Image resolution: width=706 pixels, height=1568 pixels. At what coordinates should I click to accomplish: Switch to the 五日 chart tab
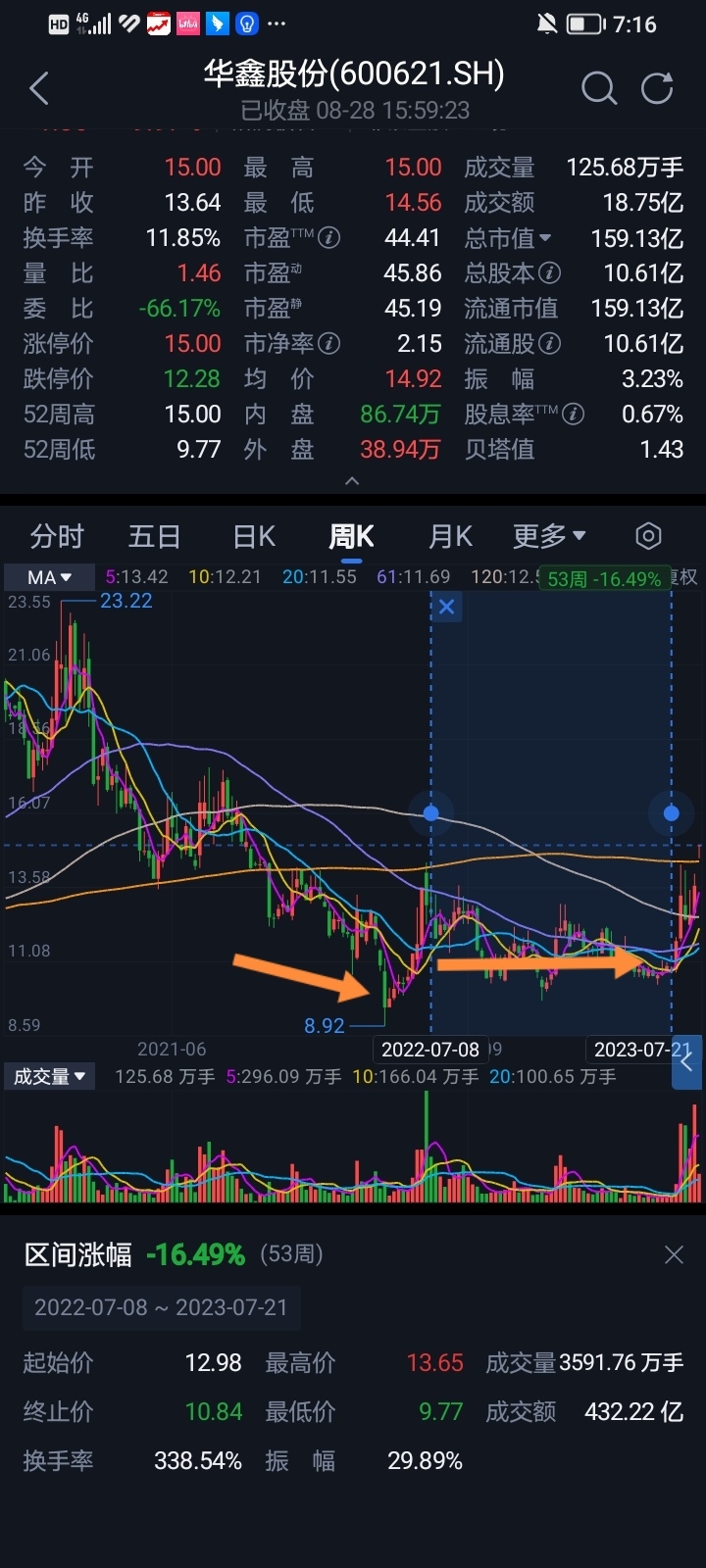154,536
